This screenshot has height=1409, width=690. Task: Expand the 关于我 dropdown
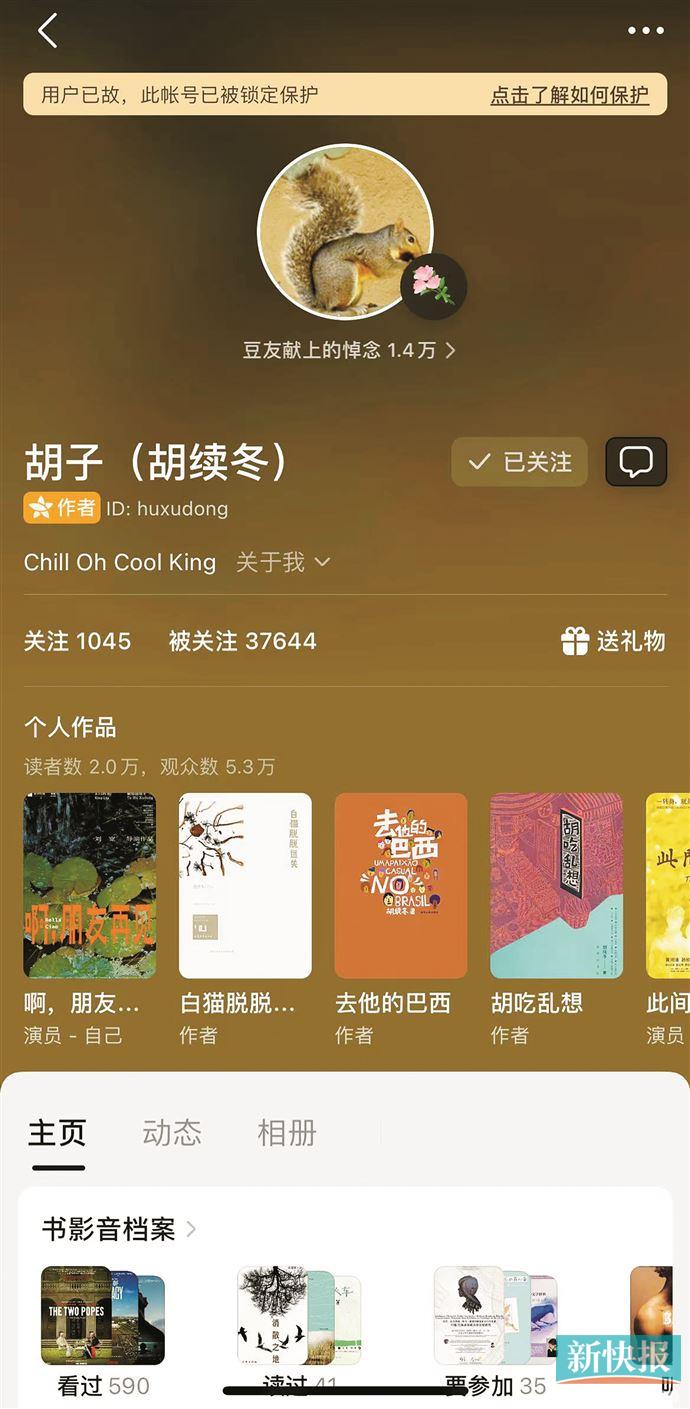[283, 562]
